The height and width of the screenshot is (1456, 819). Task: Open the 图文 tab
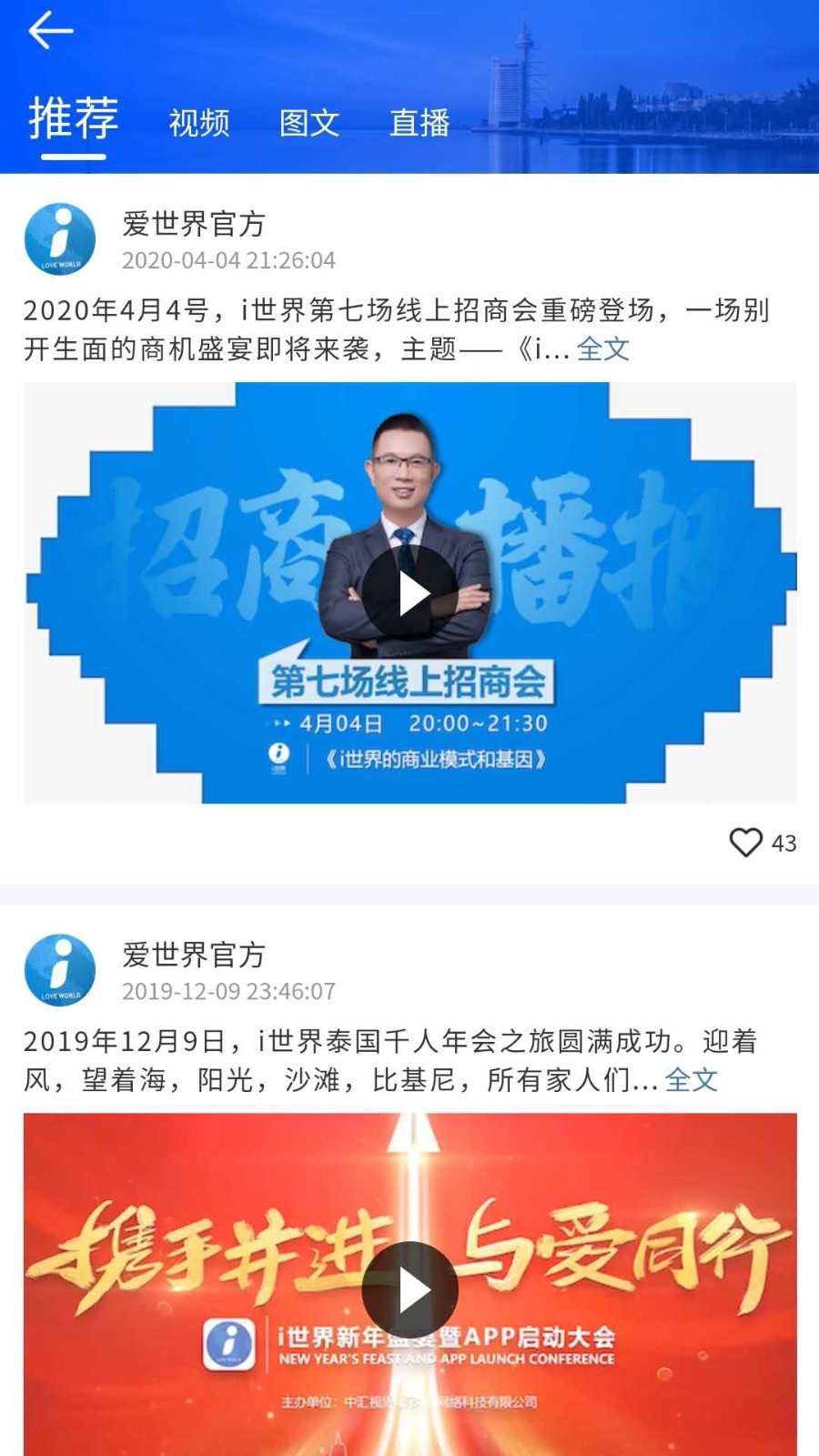point(308,123)
